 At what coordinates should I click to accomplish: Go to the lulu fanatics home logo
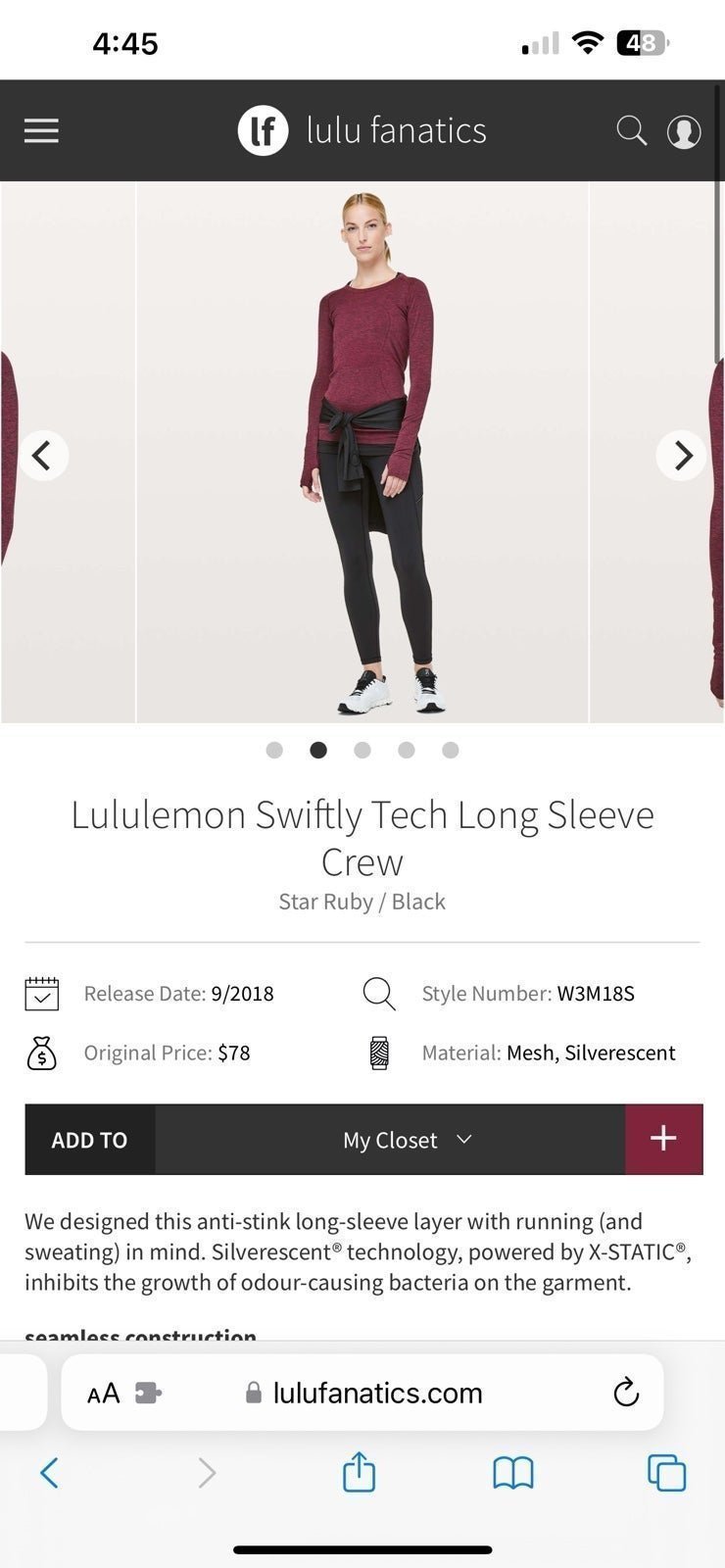[362, 130]
